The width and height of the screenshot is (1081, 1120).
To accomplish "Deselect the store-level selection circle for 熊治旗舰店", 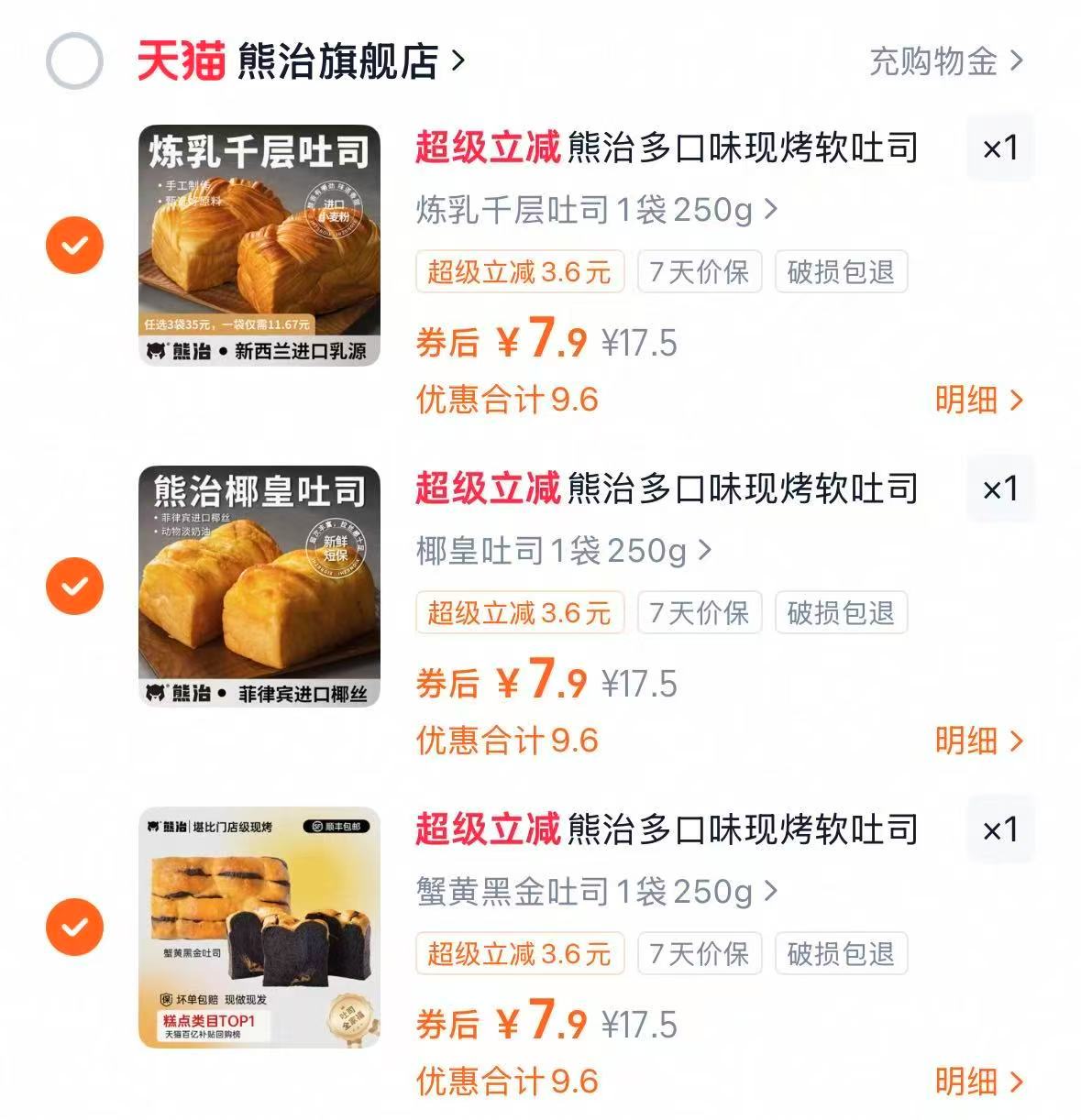I will [73, 60].
